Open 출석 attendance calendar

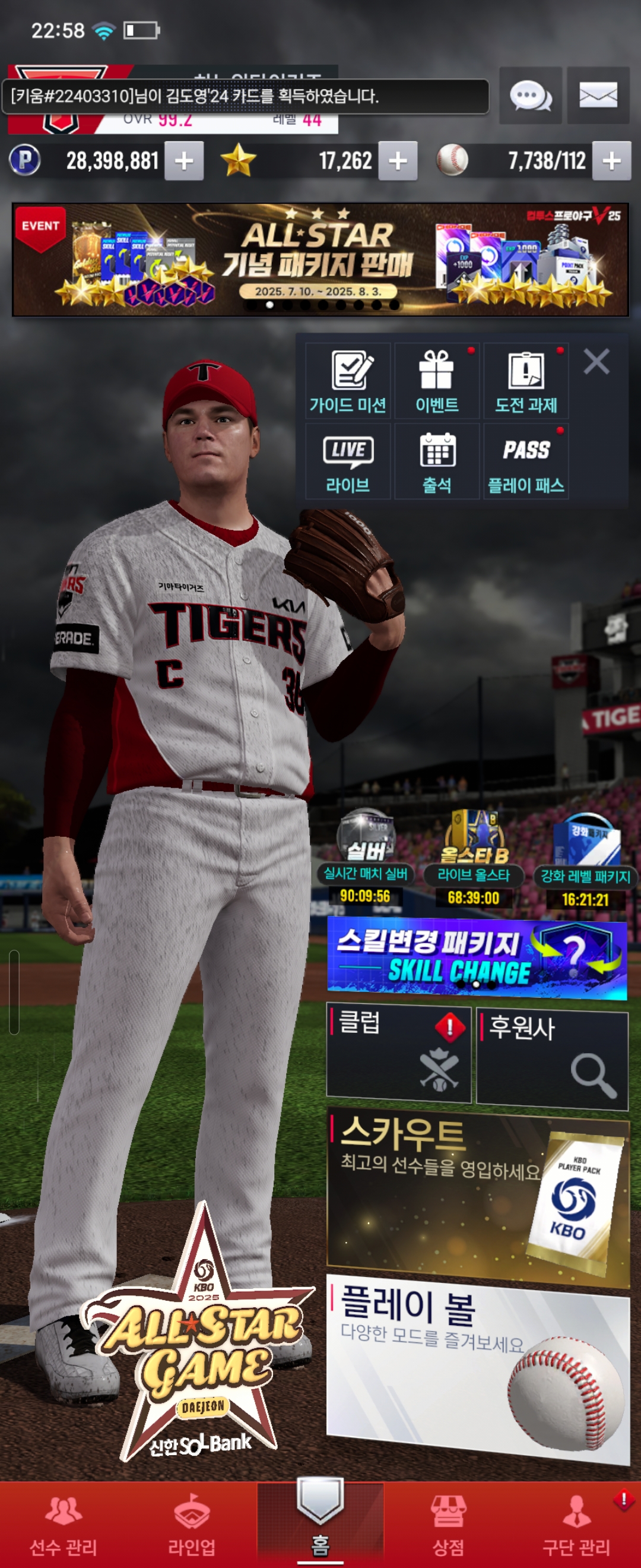(x=437, y=462)
